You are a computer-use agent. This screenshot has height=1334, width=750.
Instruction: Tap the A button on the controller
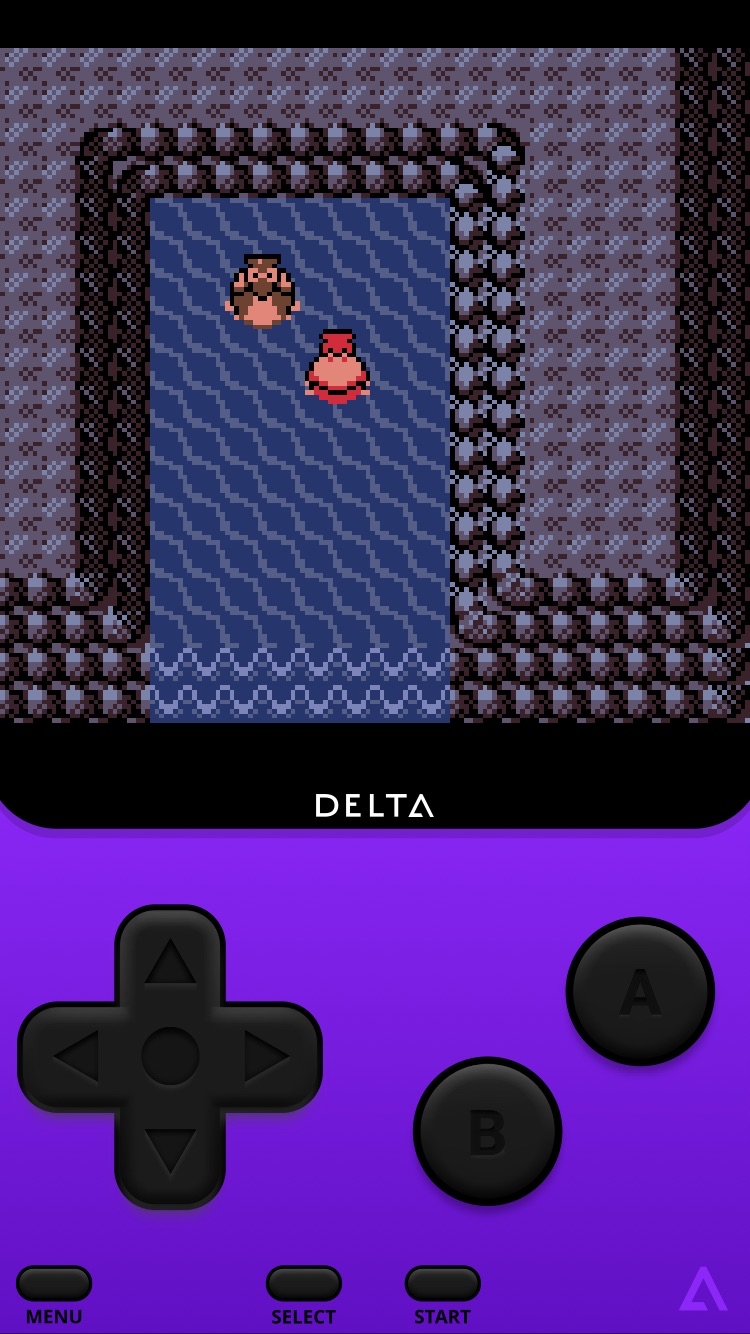click(x=640, y=991)
